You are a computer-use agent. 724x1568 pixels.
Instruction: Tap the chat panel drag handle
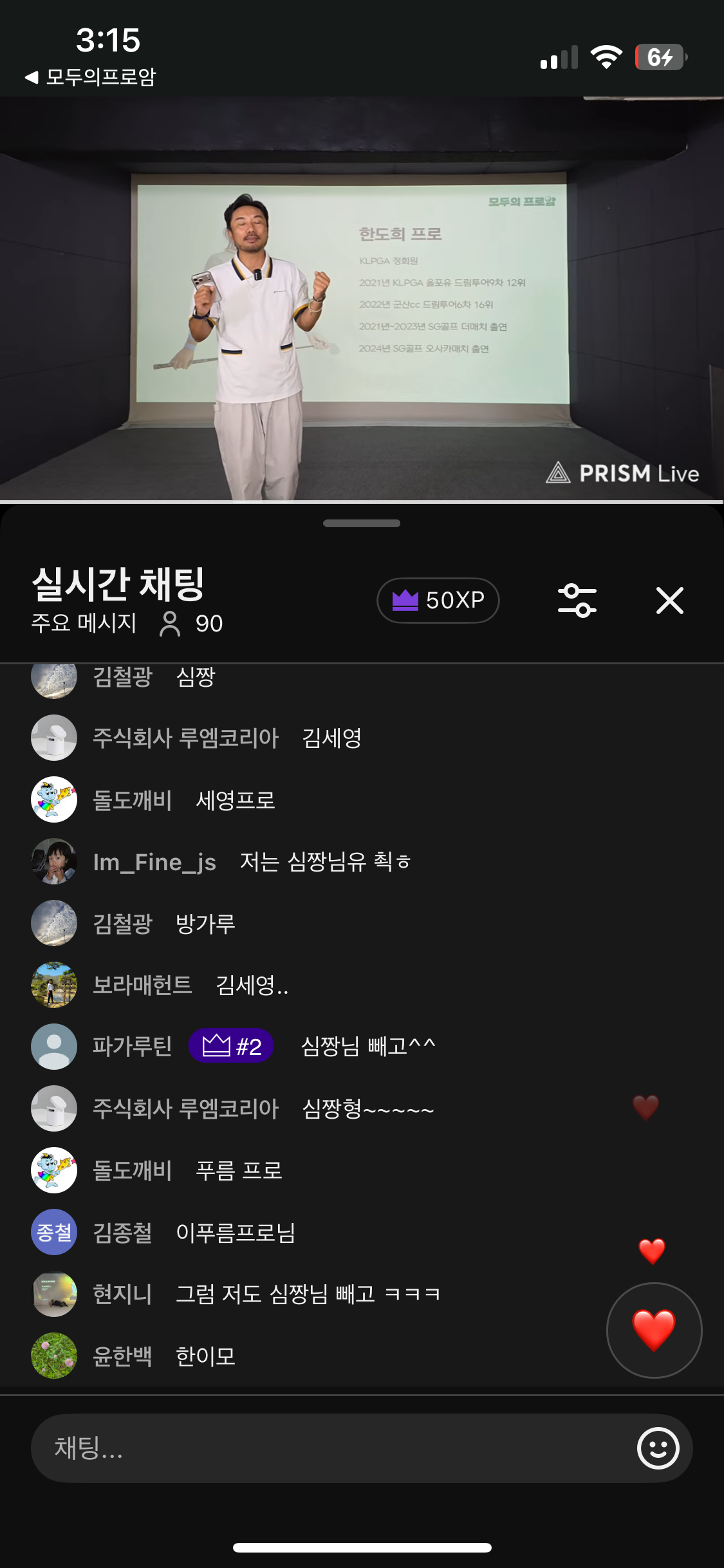[x=362, y=523]
